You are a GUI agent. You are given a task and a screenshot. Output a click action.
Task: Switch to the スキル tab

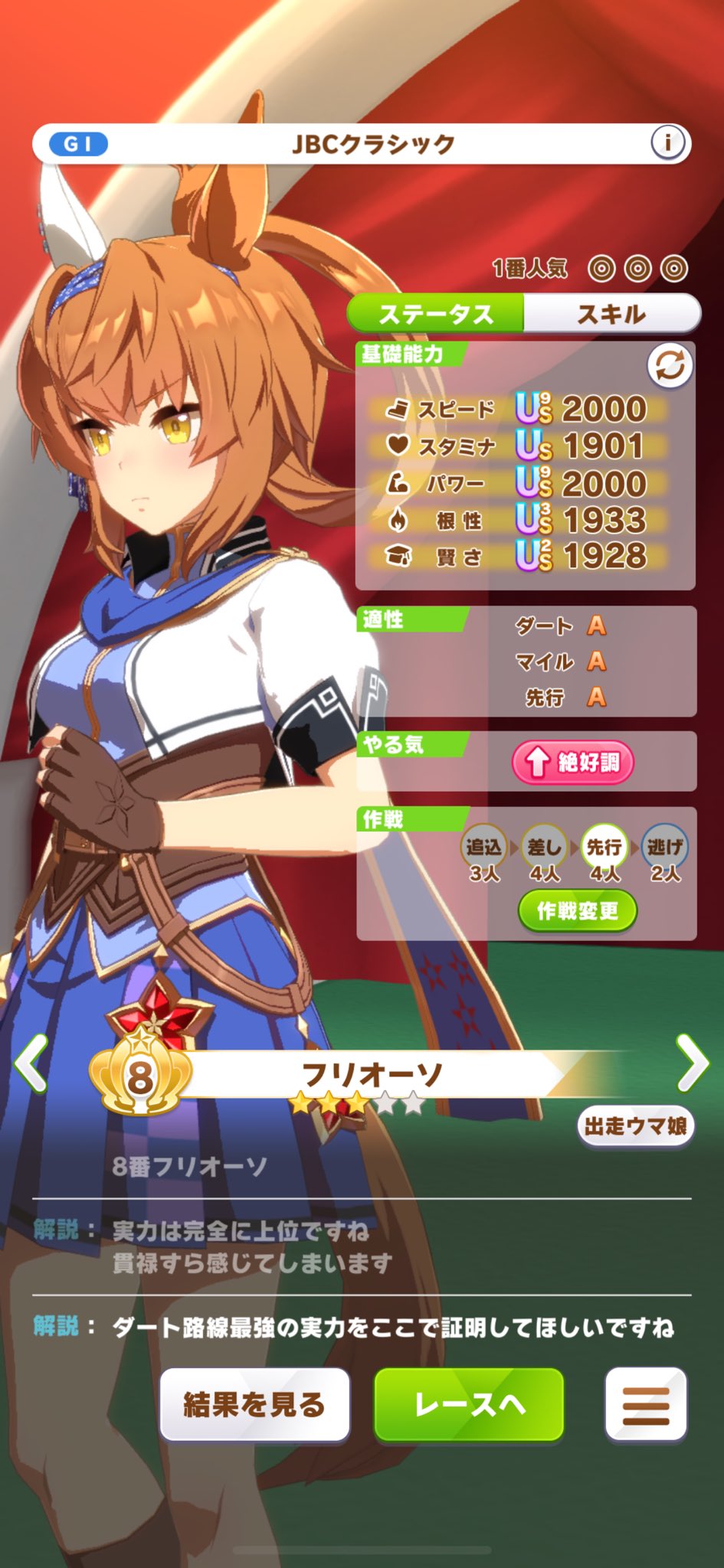612,314
